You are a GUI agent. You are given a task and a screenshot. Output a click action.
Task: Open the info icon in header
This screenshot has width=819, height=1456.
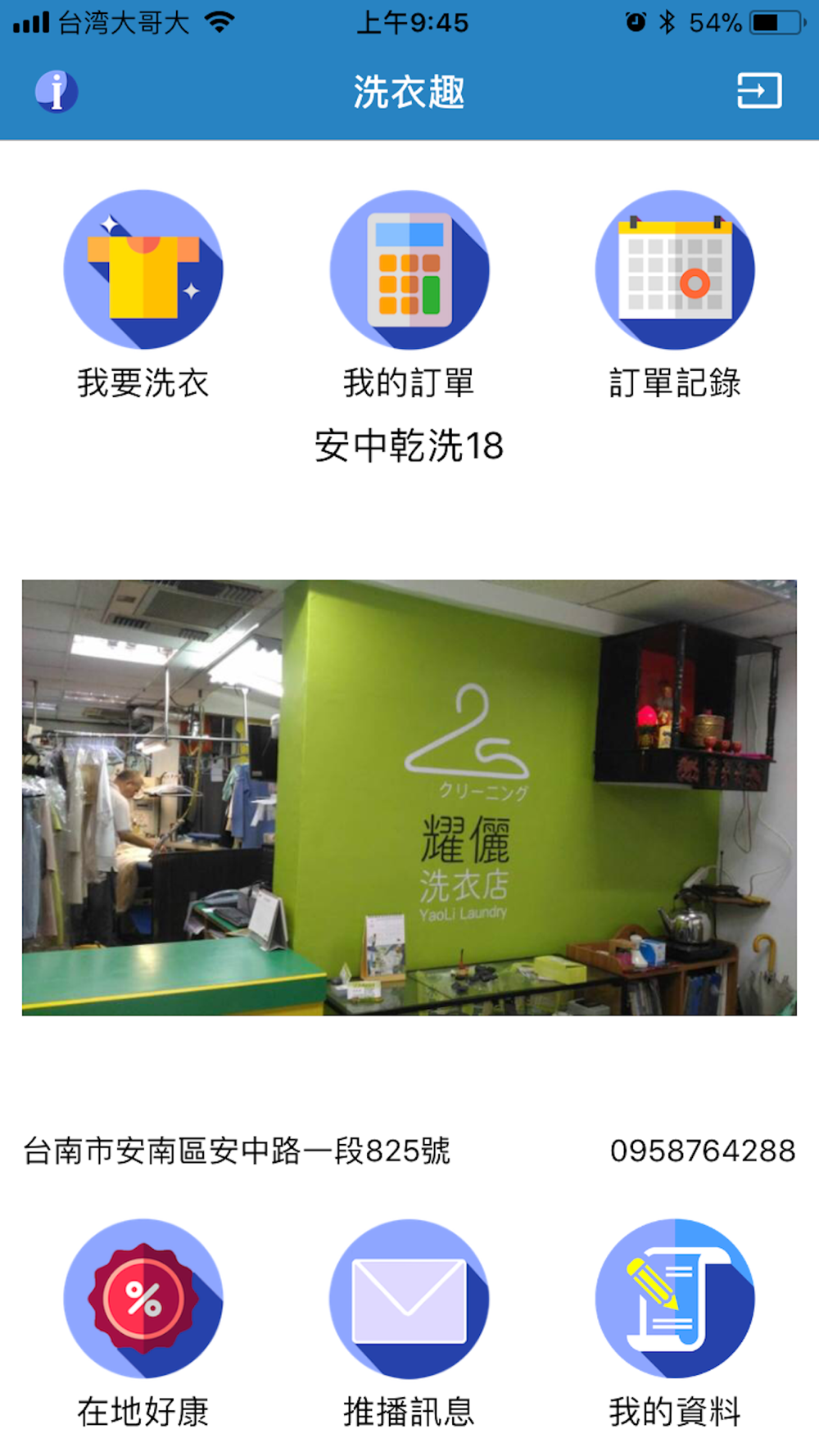click(x=56, y=91)
